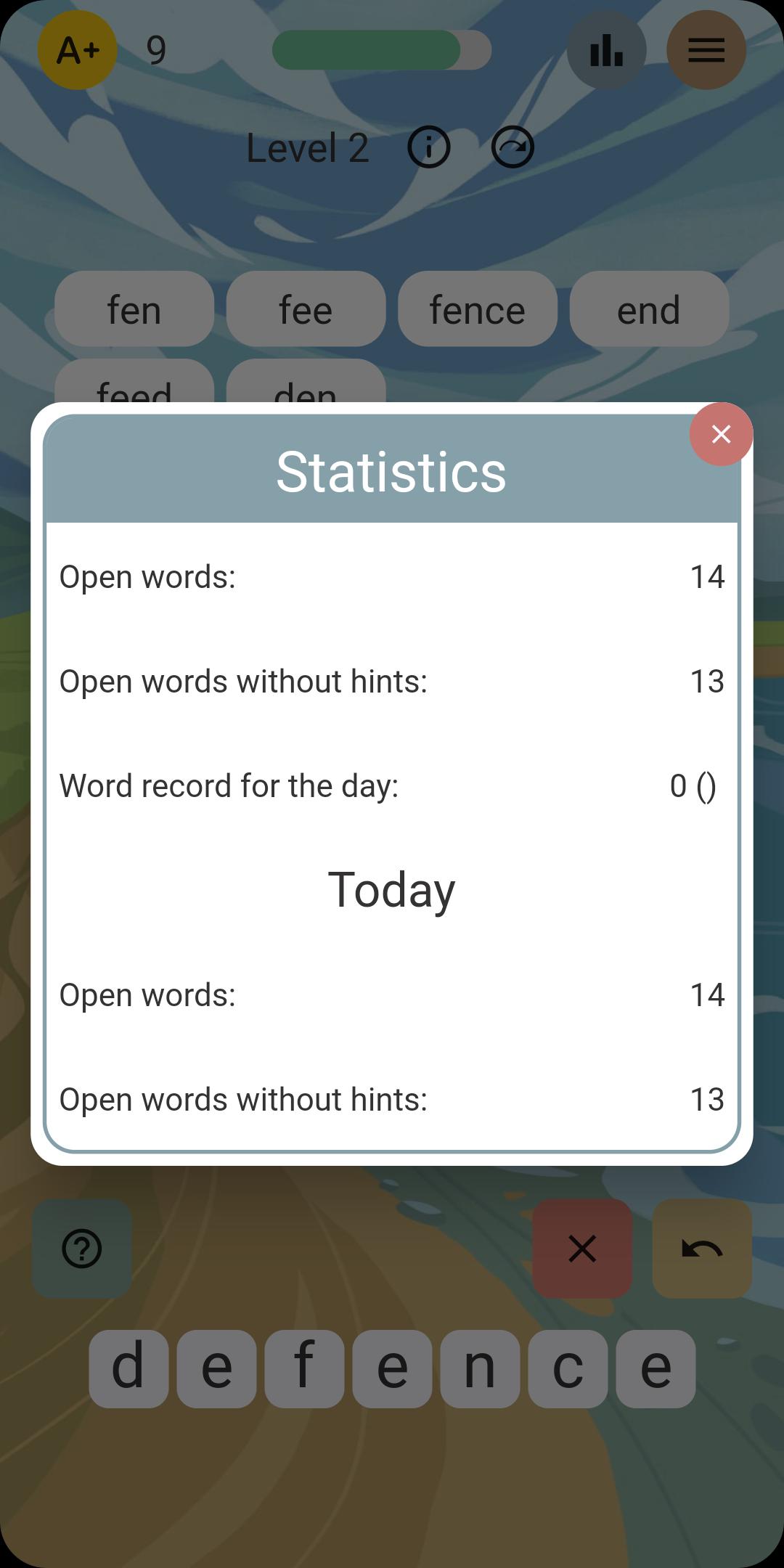Tap the found word fence
The height and width of the screenshot is (1568, 784).
pyautogui.click(x=477, y=309)
